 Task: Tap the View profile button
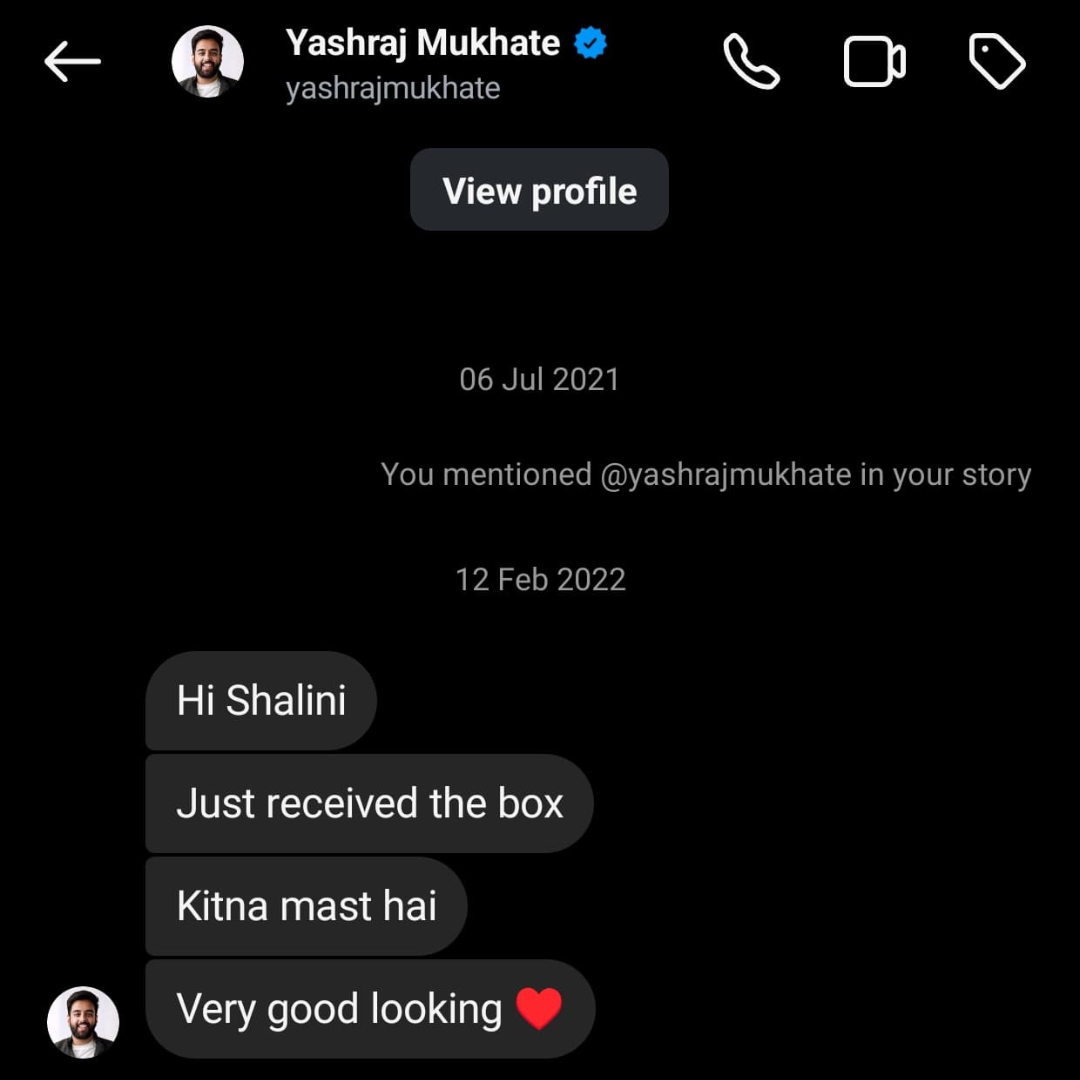tap(539, 190)
